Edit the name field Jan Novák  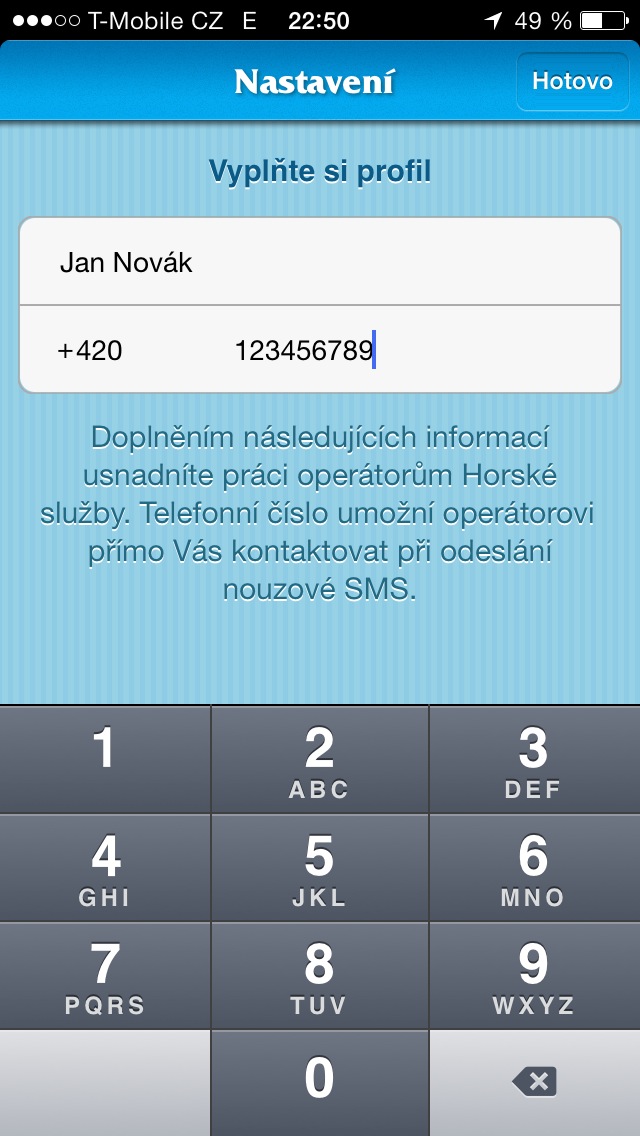pyautogui.click(x=320, y=263)
